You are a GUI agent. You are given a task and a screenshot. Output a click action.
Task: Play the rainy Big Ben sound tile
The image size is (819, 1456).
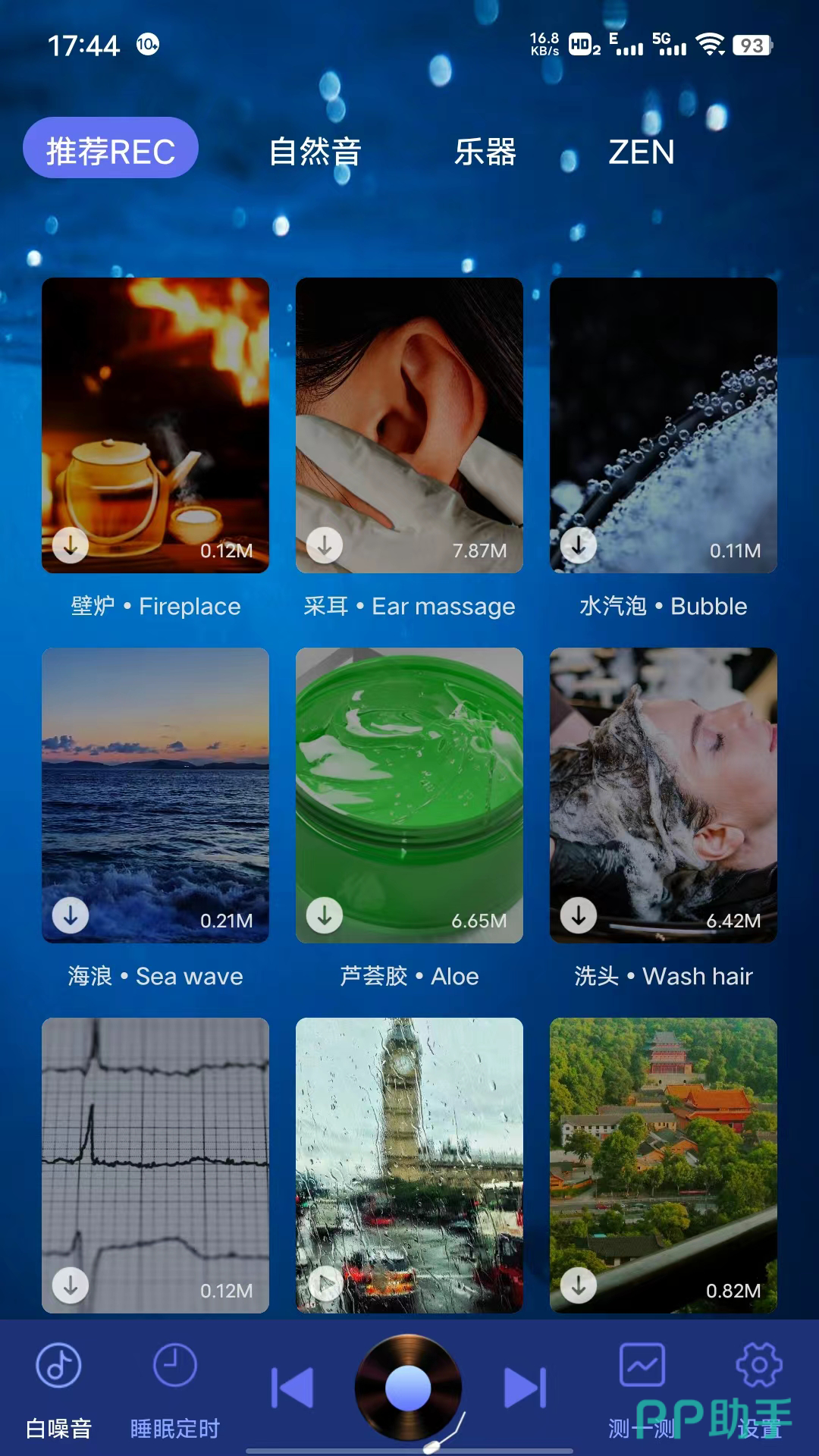click(x=409, y=1165)
